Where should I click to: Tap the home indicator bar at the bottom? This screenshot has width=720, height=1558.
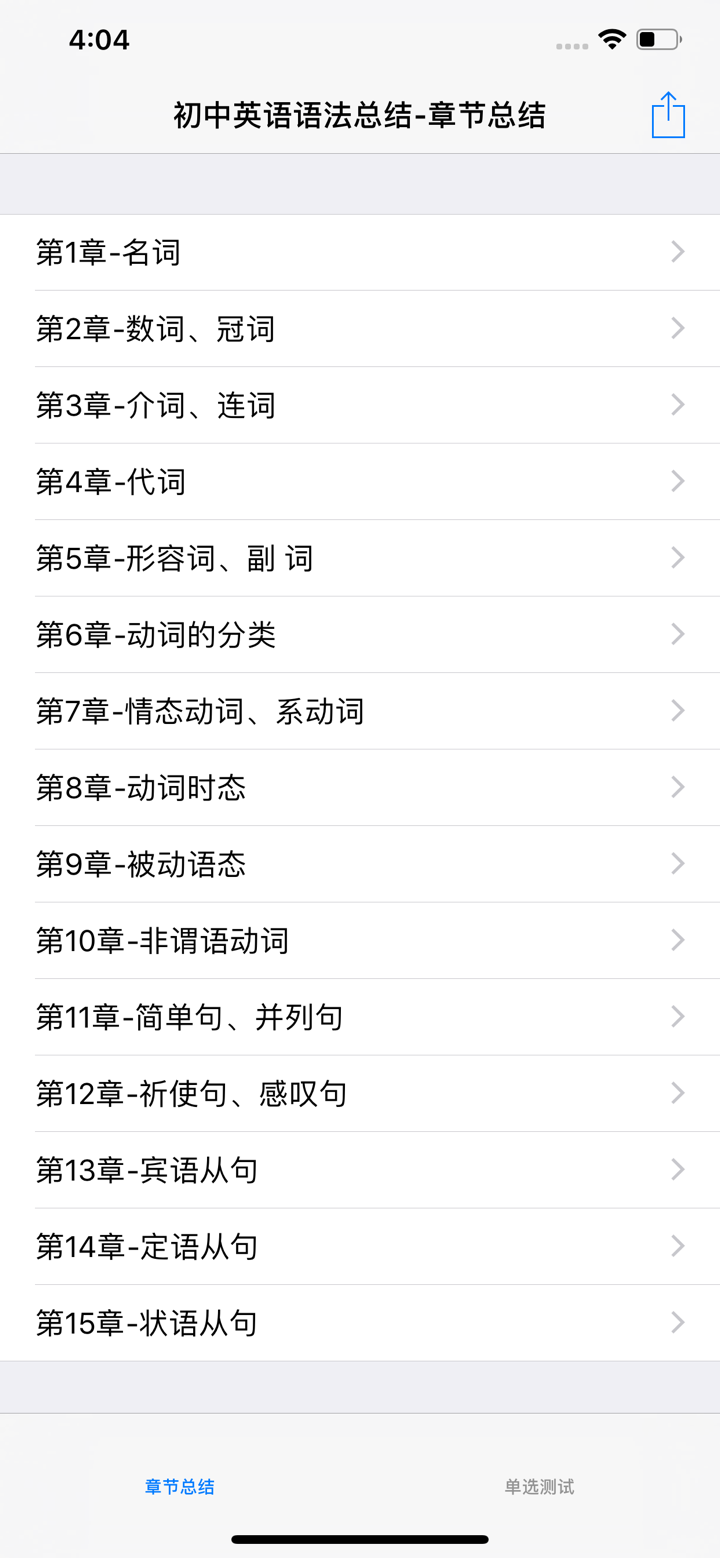pyautogui.click(x=360, y=1540)
